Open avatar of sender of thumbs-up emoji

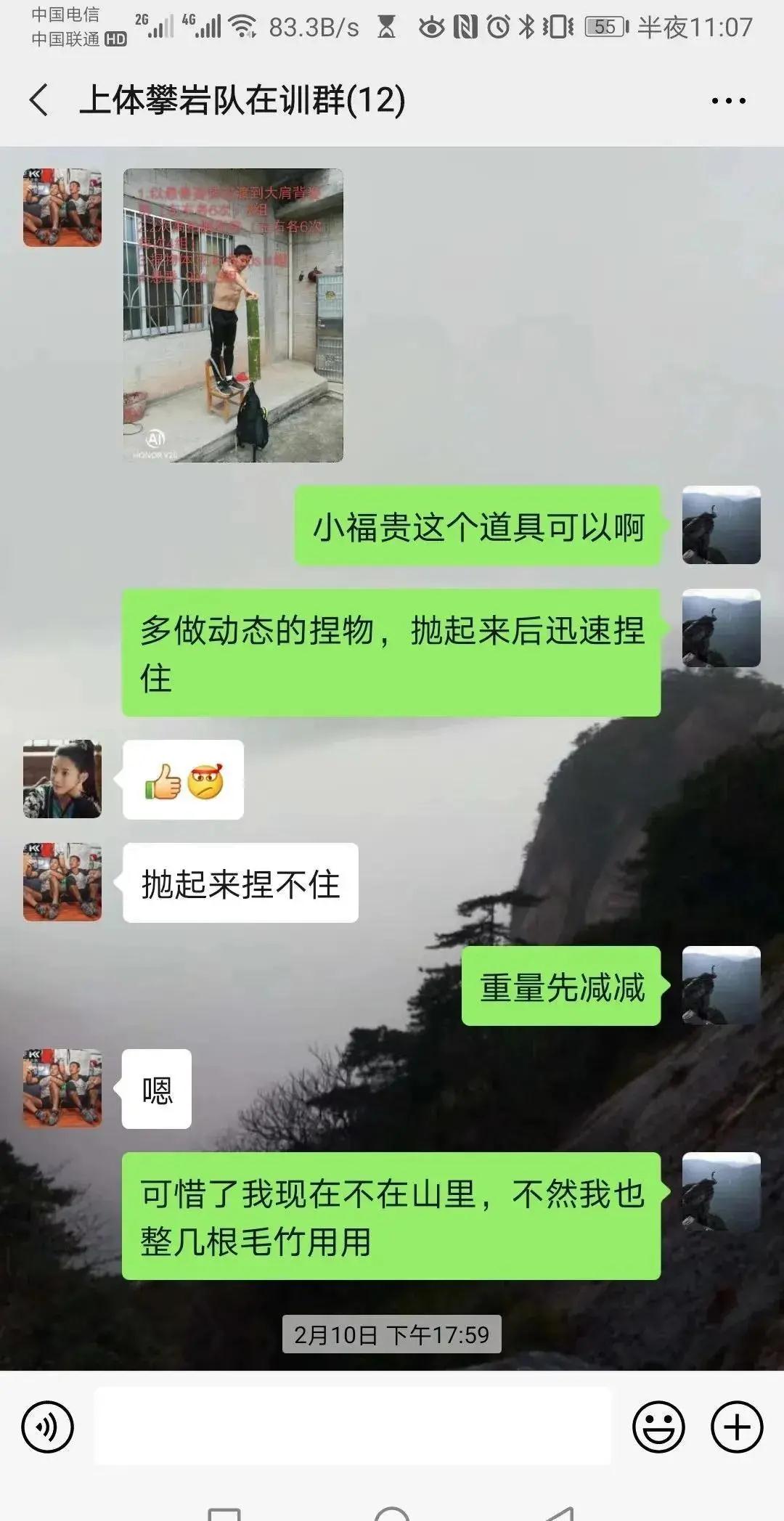pos(62,779)
